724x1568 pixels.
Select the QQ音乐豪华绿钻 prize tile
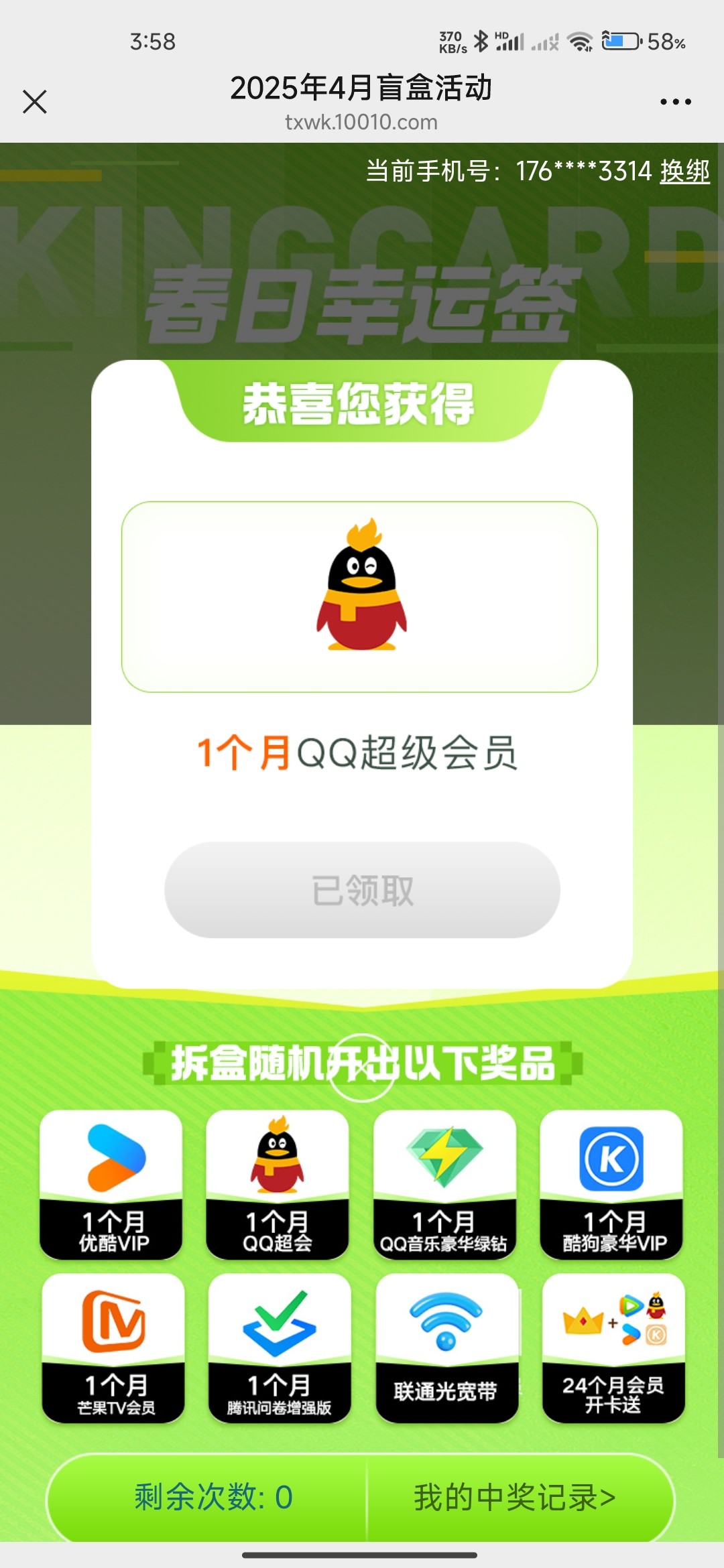(x=444, y=1184)
